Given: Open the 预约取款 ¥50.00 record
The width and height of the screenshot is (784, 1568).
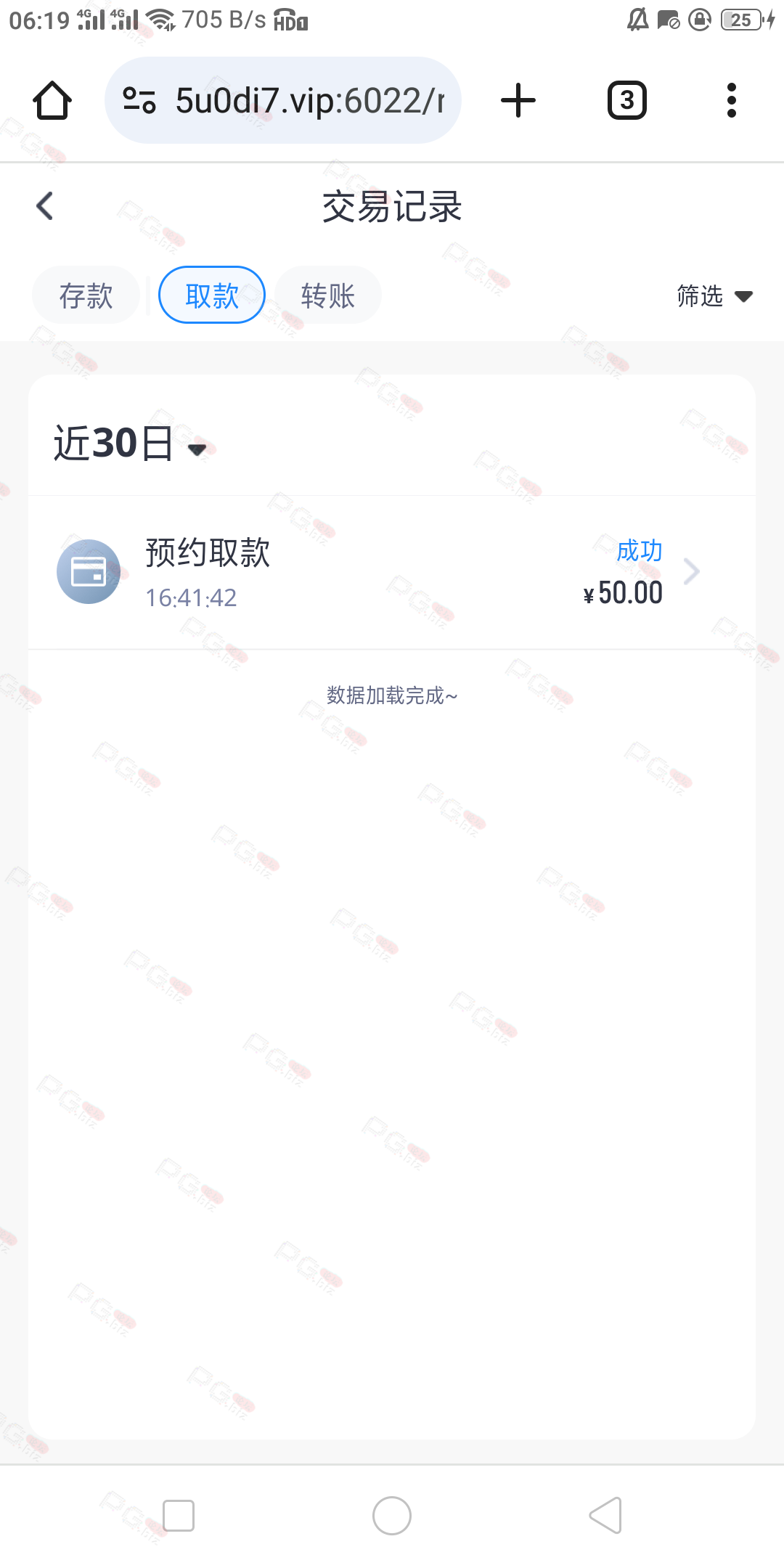Looking at the screenshot, I should point(392,573).
